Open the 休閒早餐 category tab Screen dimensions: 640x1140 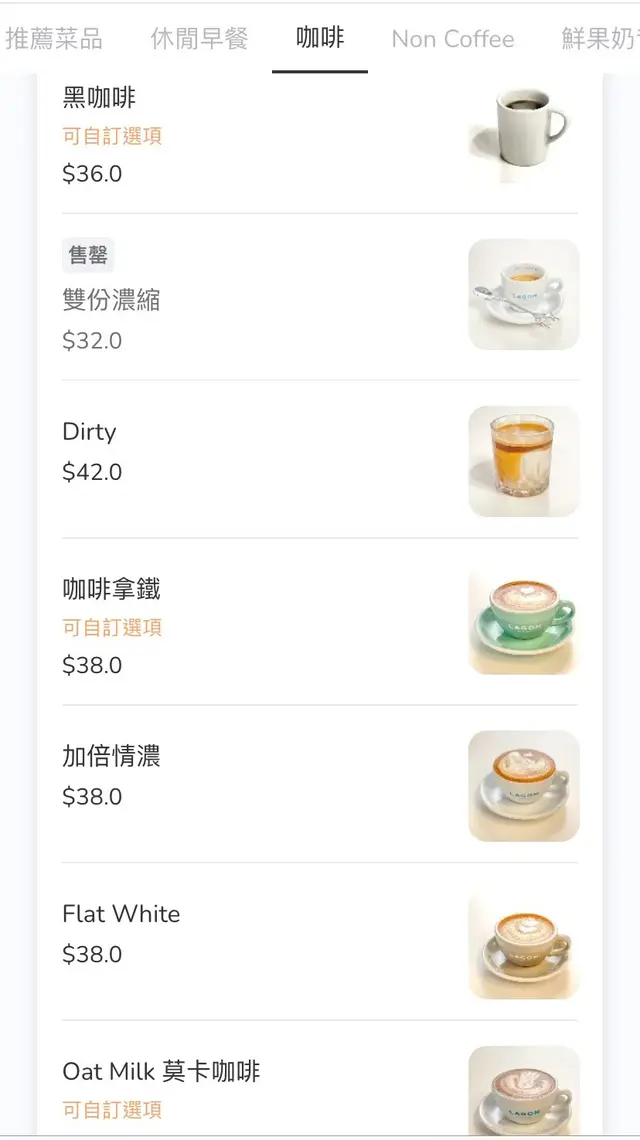pyautogui.click(x=199, y=39)
